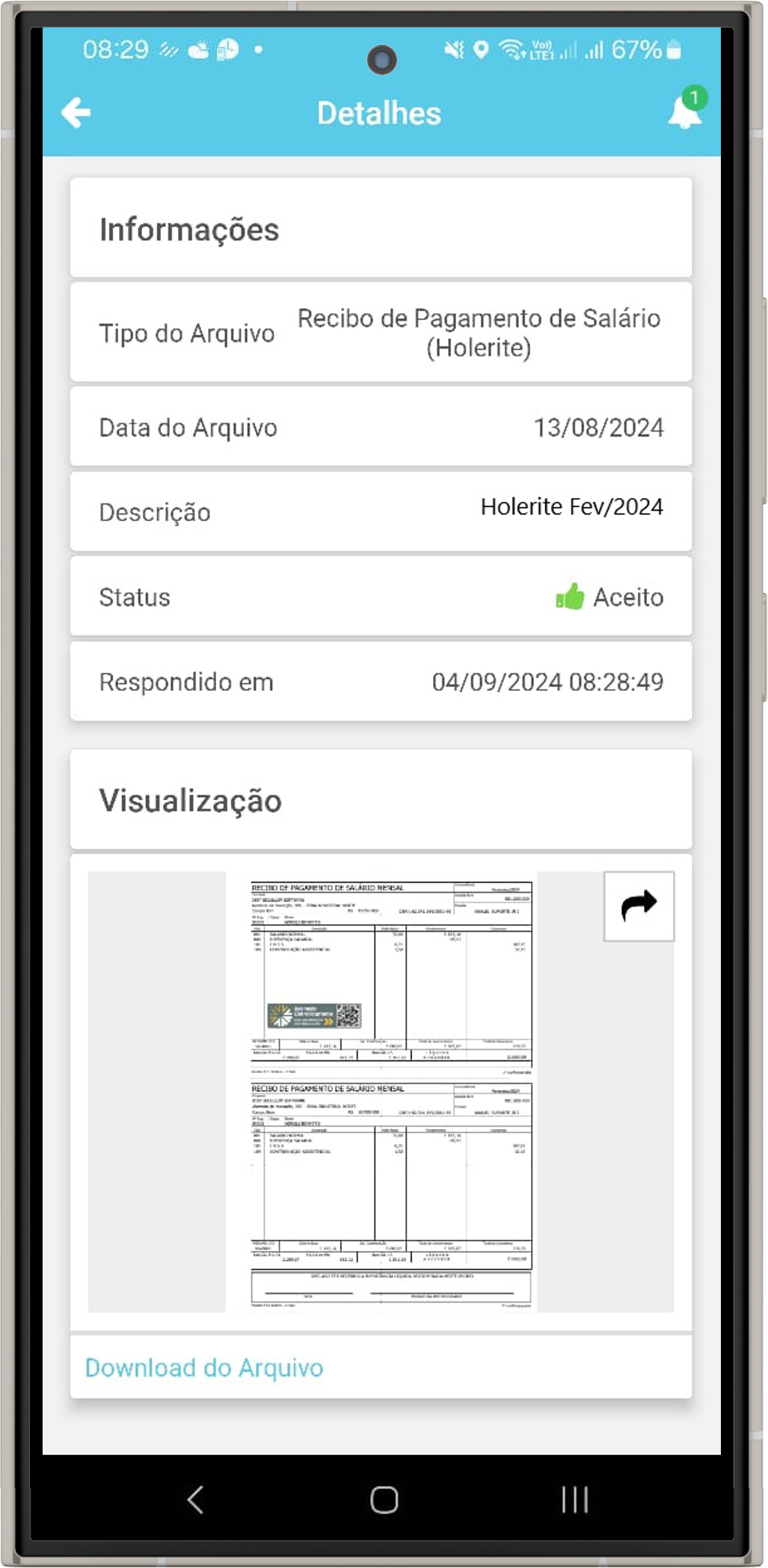
Task: Open the recent apps view
Action: [574, 1499]
